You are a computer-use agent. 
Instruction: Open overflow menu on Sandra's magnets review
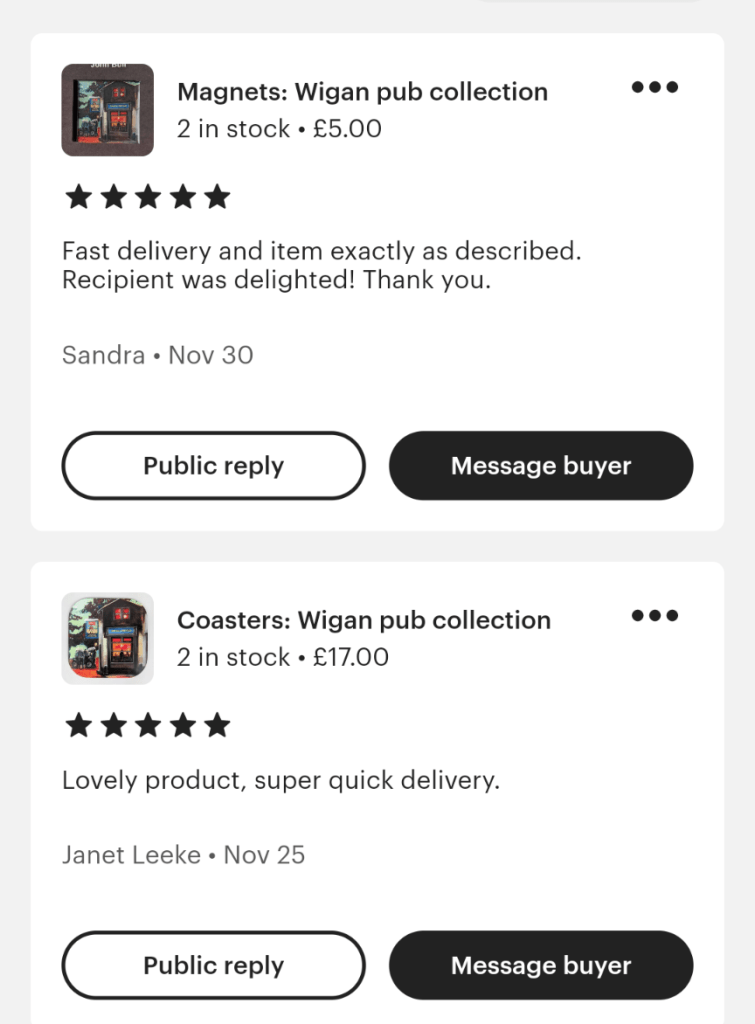(x=655, y=88)
